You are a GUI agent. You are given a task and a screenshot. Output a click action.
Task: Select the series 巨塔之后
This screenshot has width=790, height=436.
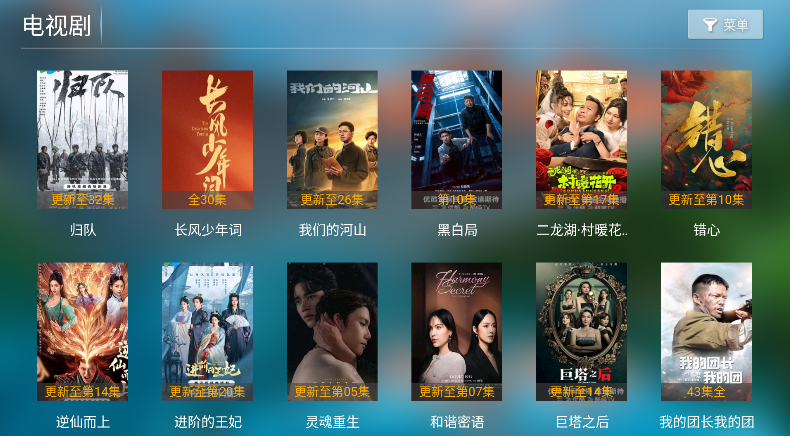coord(581,332)
